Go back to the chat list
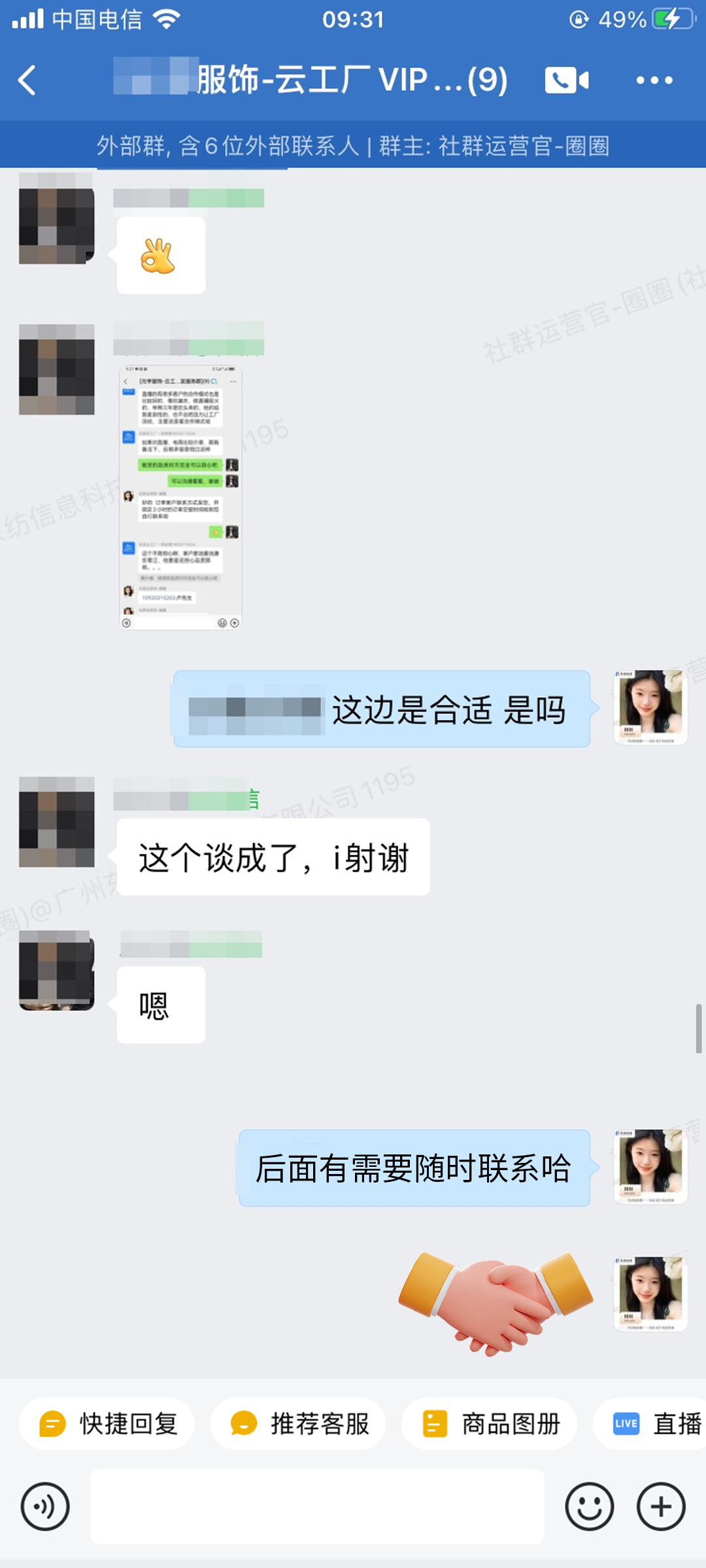This screenshot has height=1568, width=706. [x=27, y=80]
